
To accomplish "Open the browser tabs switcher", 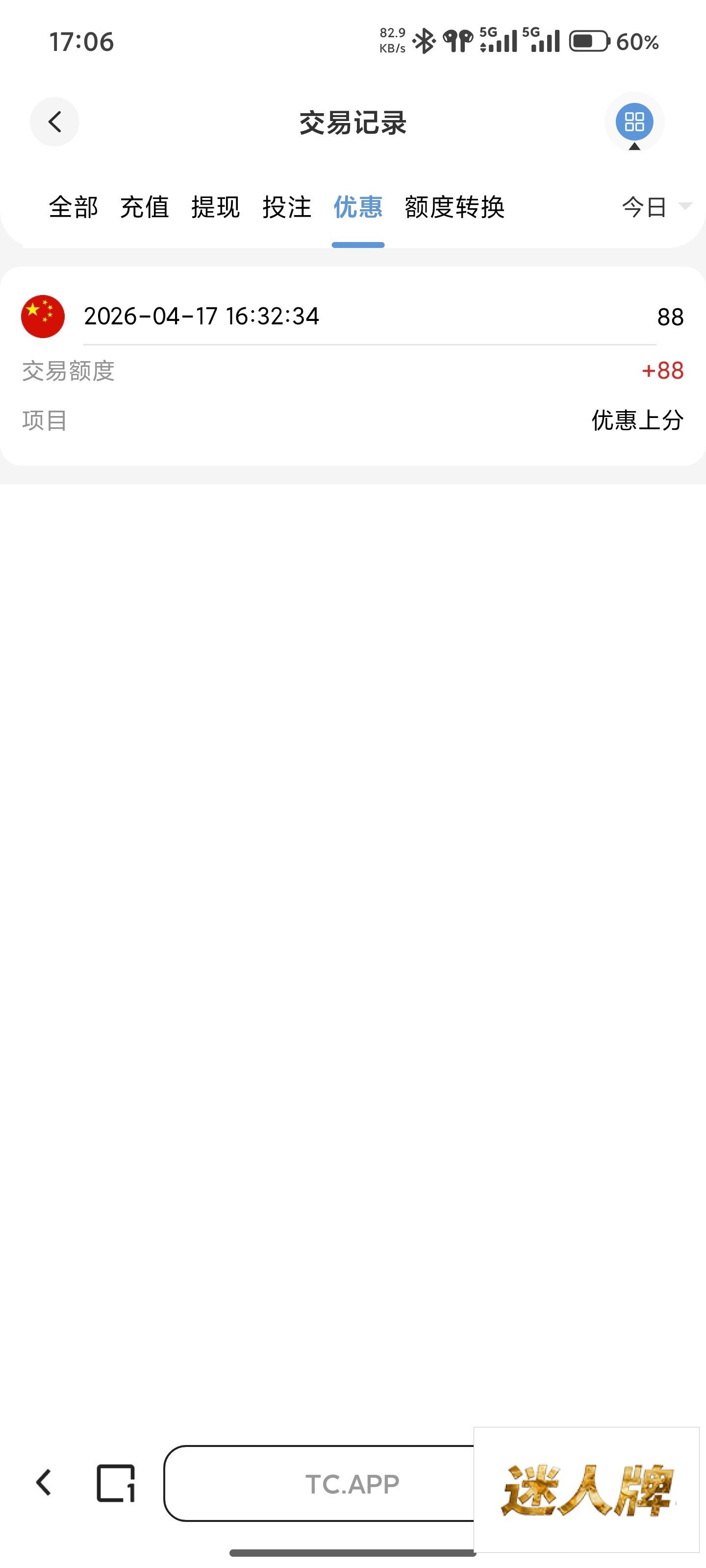I will point(116,1483).
